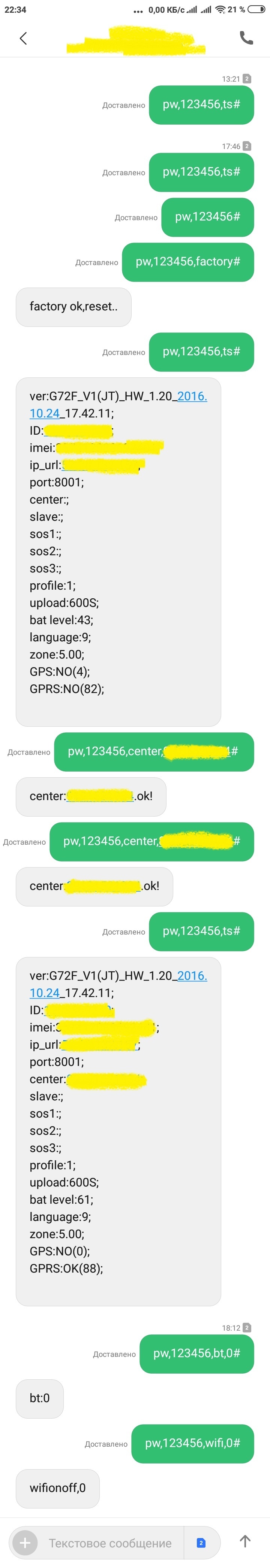
Task: Tap the text message input field
Action: [110, 1543]
